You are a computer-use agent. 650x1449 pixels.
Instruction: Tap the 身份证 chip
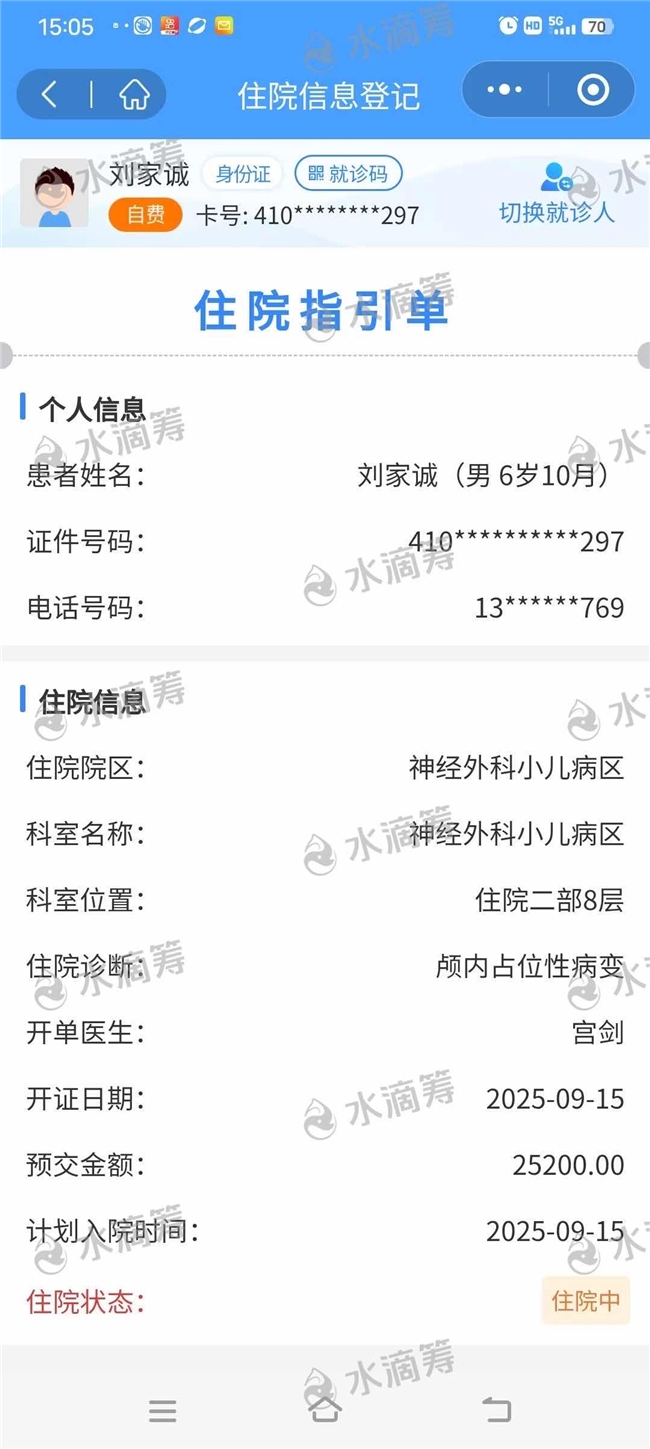coord(243,174)
